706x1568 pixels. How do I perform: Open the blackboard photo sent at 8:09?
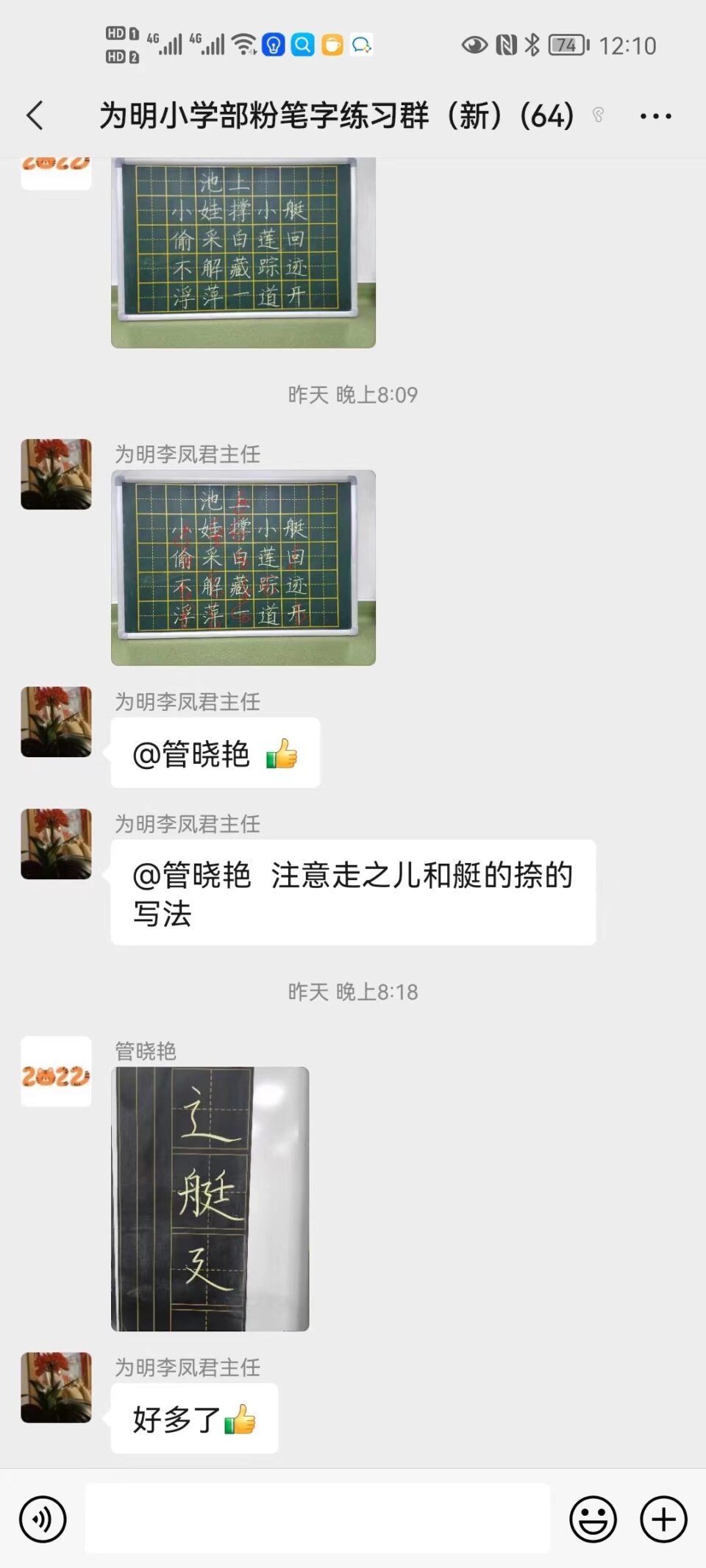click(x=243, y=251)
